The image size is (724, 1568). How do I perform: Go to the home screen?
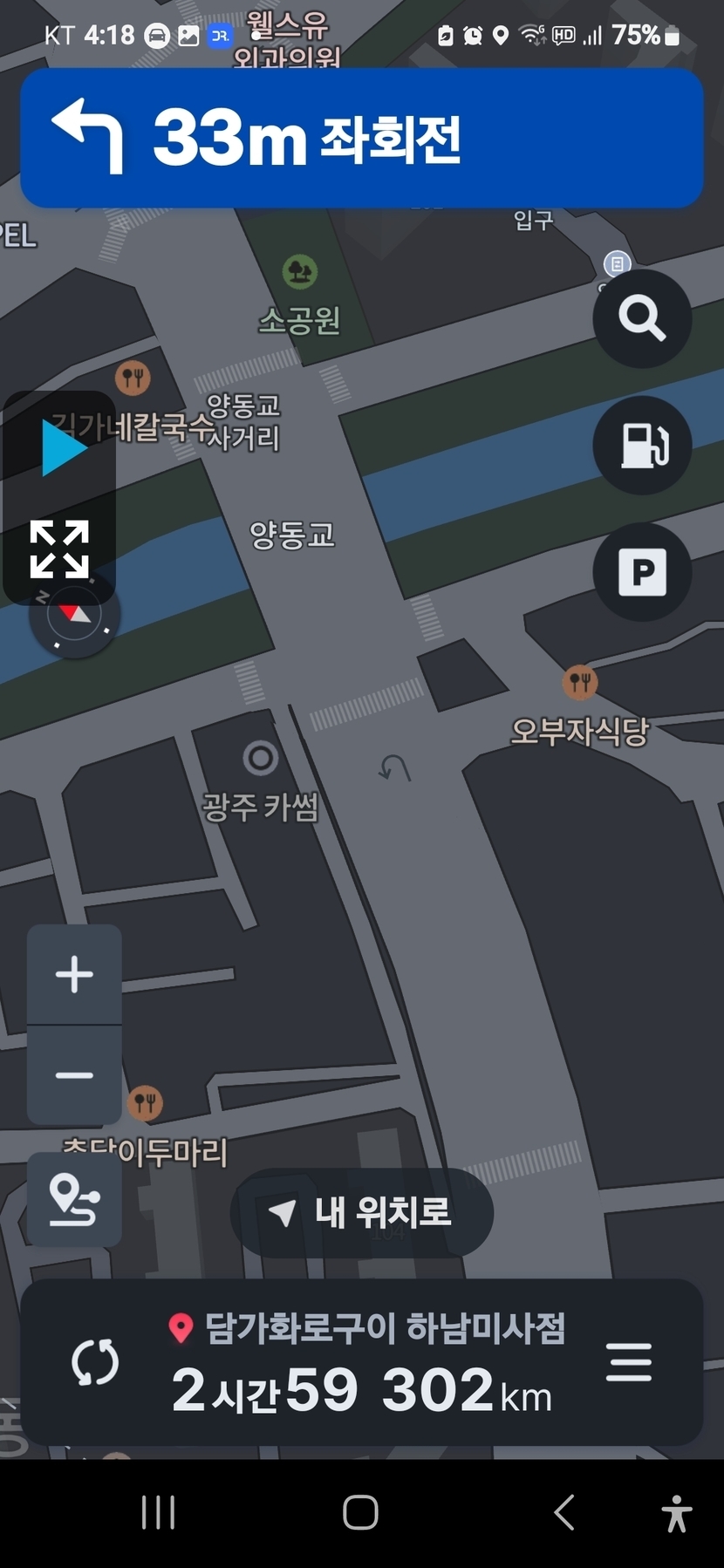click(x=360, y=1512)
